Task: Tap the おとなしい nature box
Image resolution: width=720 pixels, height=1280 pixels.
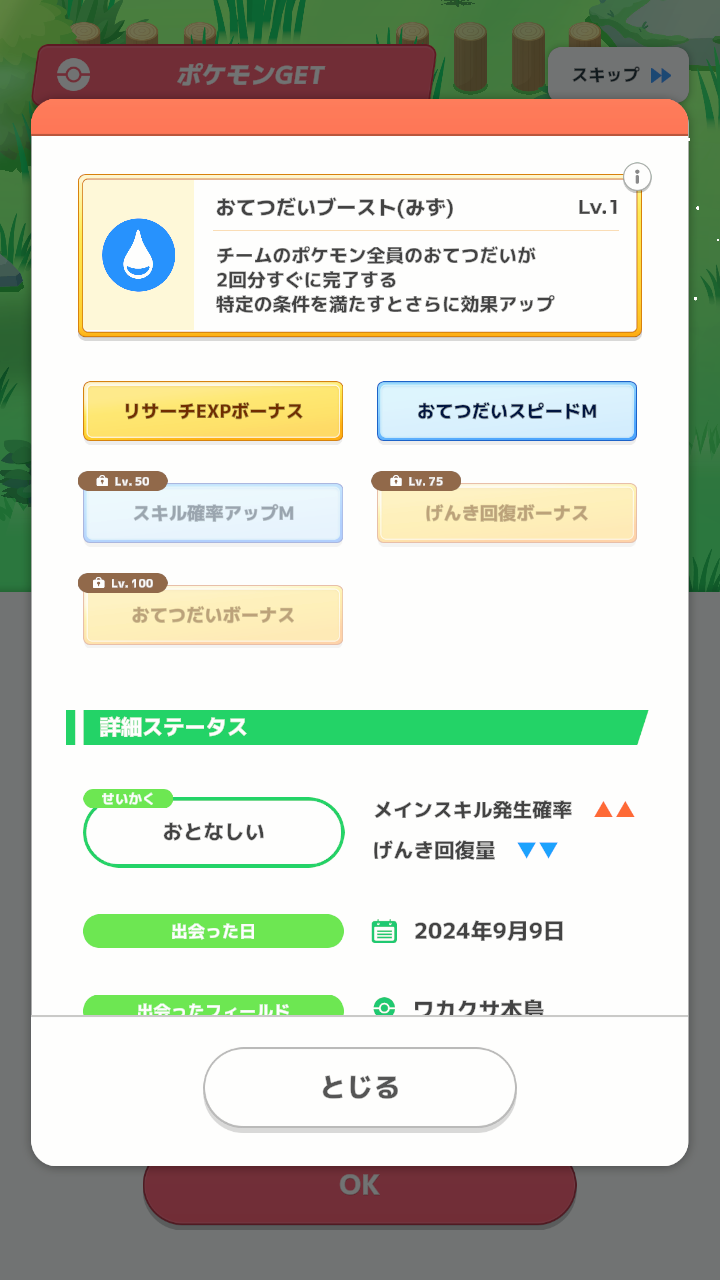Action: [x=213, y=832]
